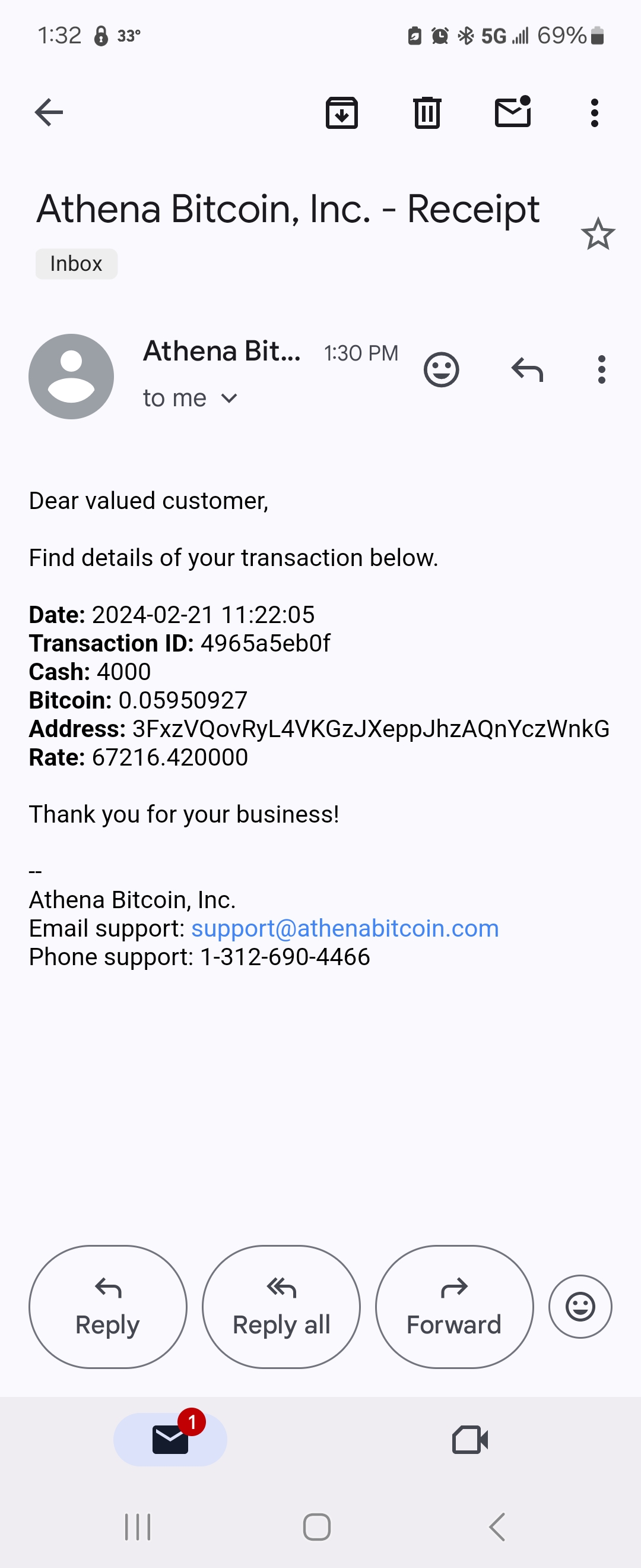641x1568 pixels.
Task: Open support@athenabitcoin.com email link
Action: [x=345, y=928]
